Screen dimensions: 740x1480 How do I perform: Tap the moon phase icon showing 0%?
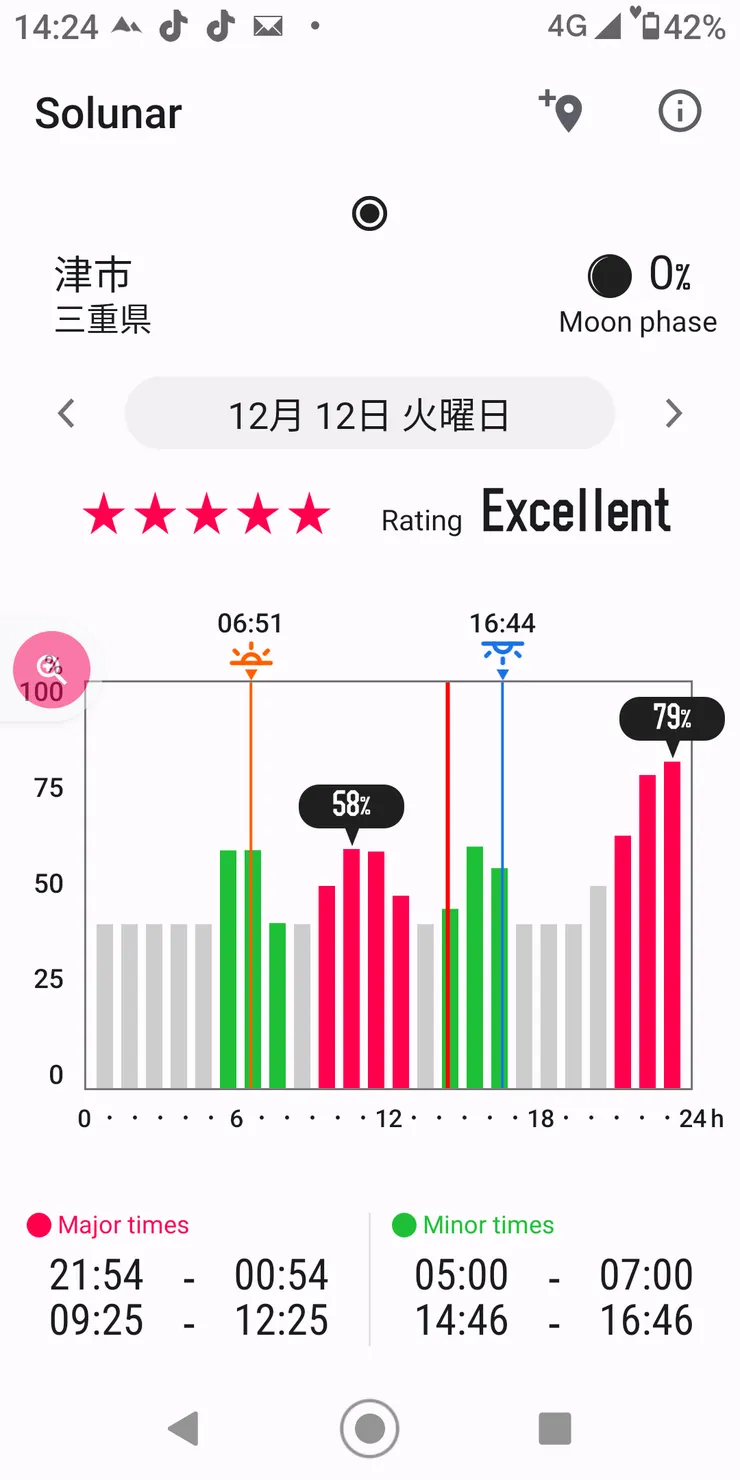pos(610,274)
